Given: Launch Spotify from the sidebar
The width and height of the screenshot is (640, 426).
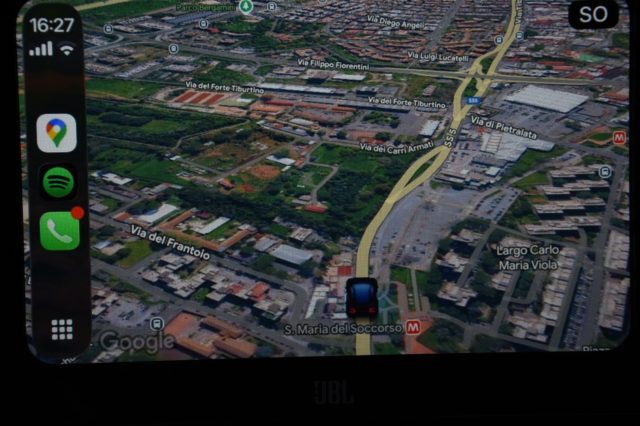Looking at the screenshot, I should [x=58, y=182].
